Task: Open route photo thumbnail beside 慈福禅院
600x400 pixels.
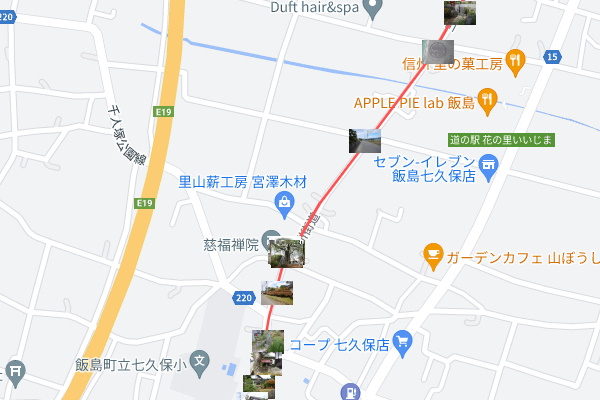Action: [x=287, y=252]
